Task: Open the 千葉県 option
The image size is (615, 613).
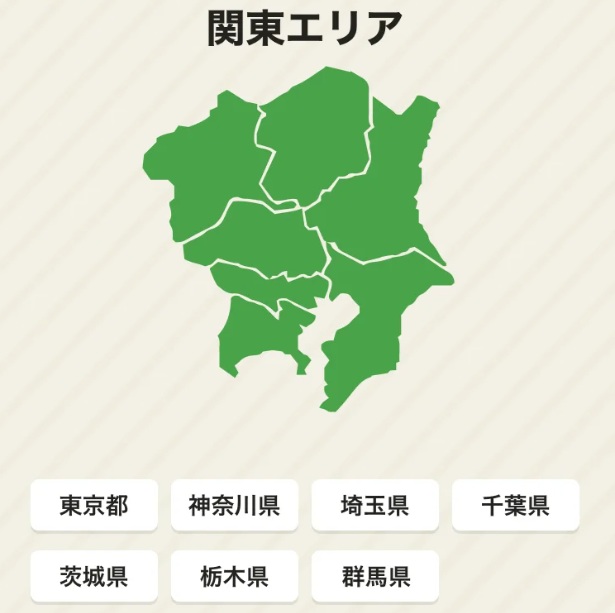Action: point(516,505)
